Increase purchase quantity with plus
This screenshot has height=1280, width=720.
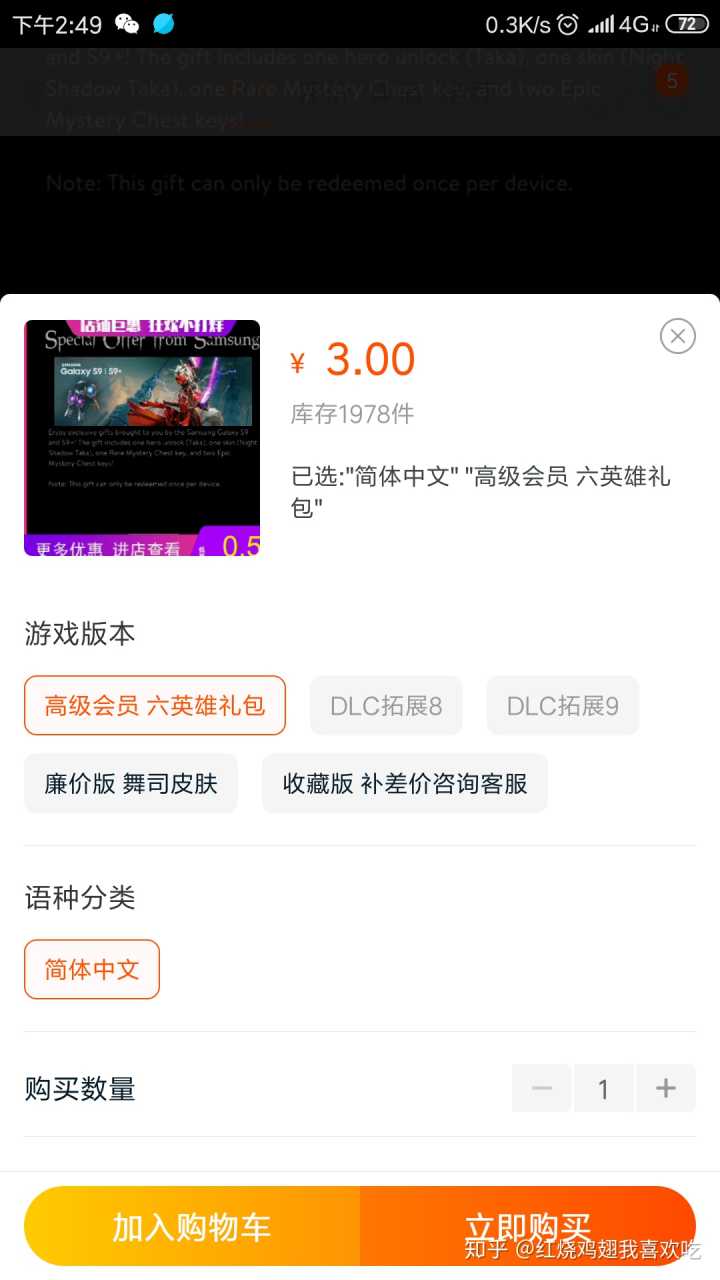(666, 1088)
